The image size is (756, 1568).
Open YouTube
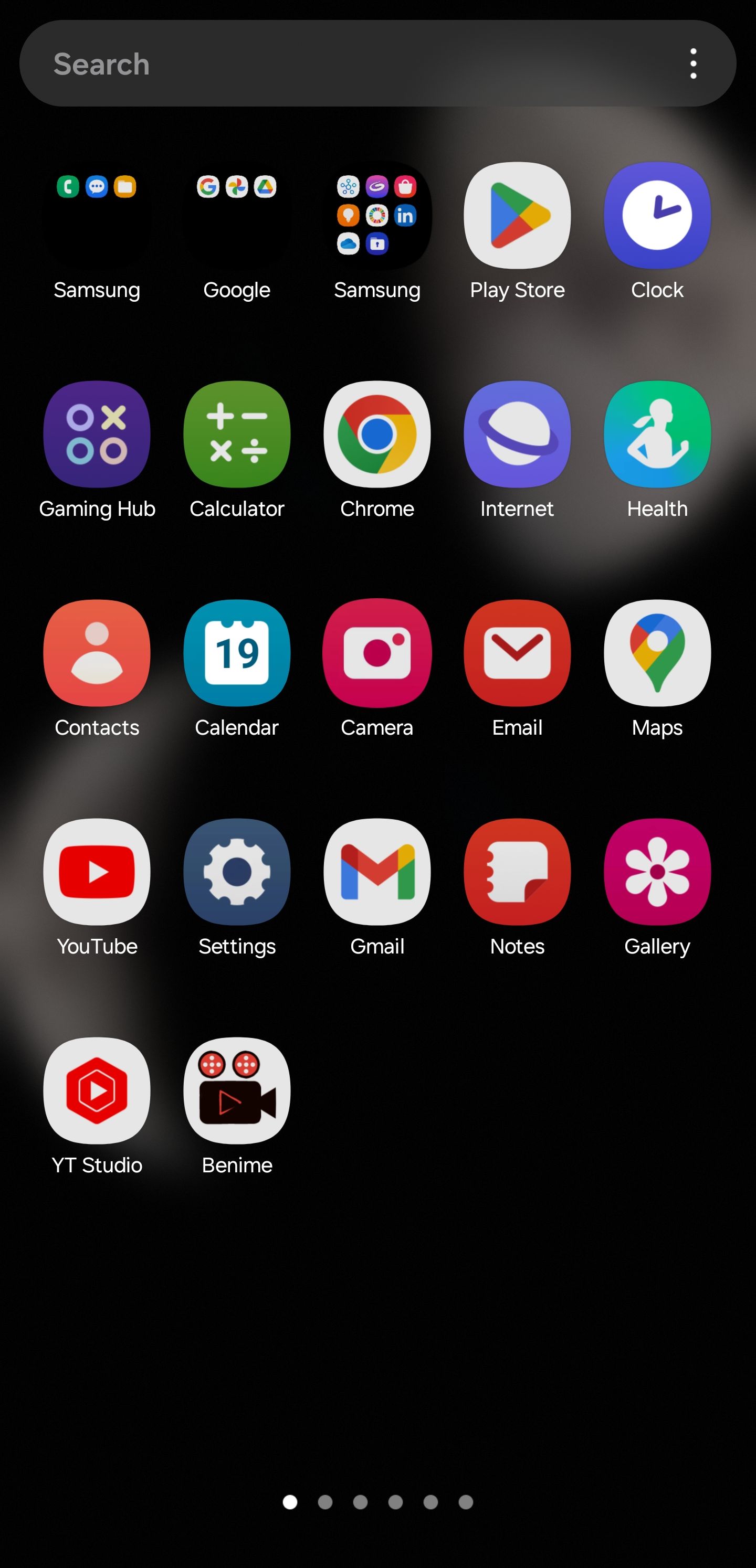(x=97, y=872)
